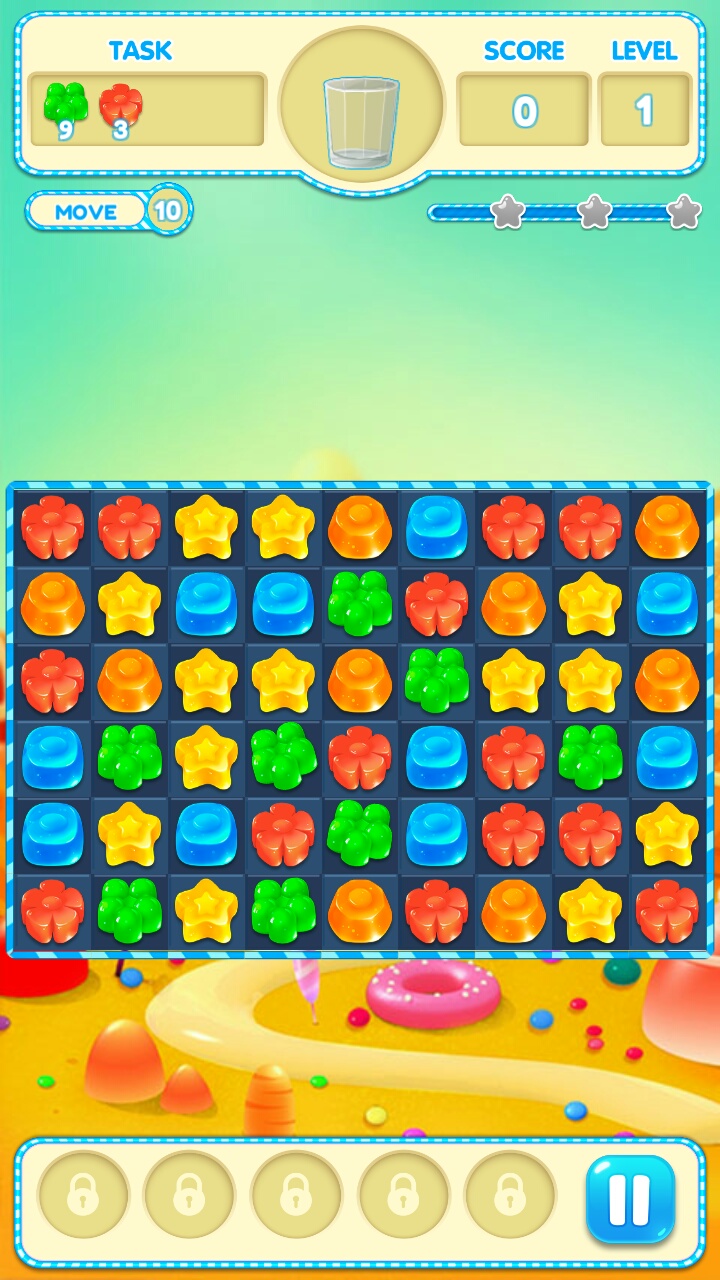Viewport: 720px width, 1280px height.
Task: Pause the game
Action: pos(630,1199)
